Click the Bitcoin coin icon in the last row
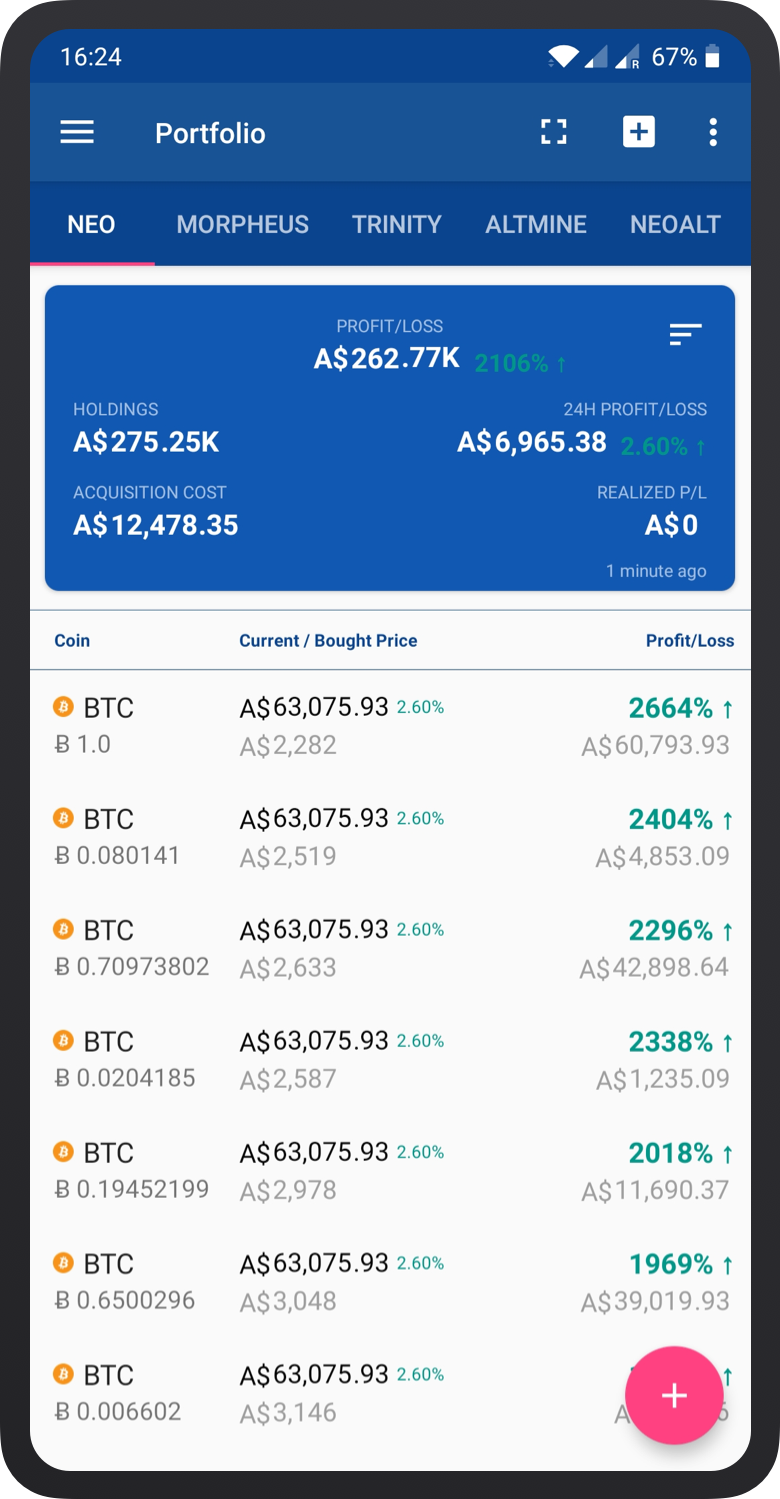This screenshot has width=780, height=1499. click(x=64, y=1374)
